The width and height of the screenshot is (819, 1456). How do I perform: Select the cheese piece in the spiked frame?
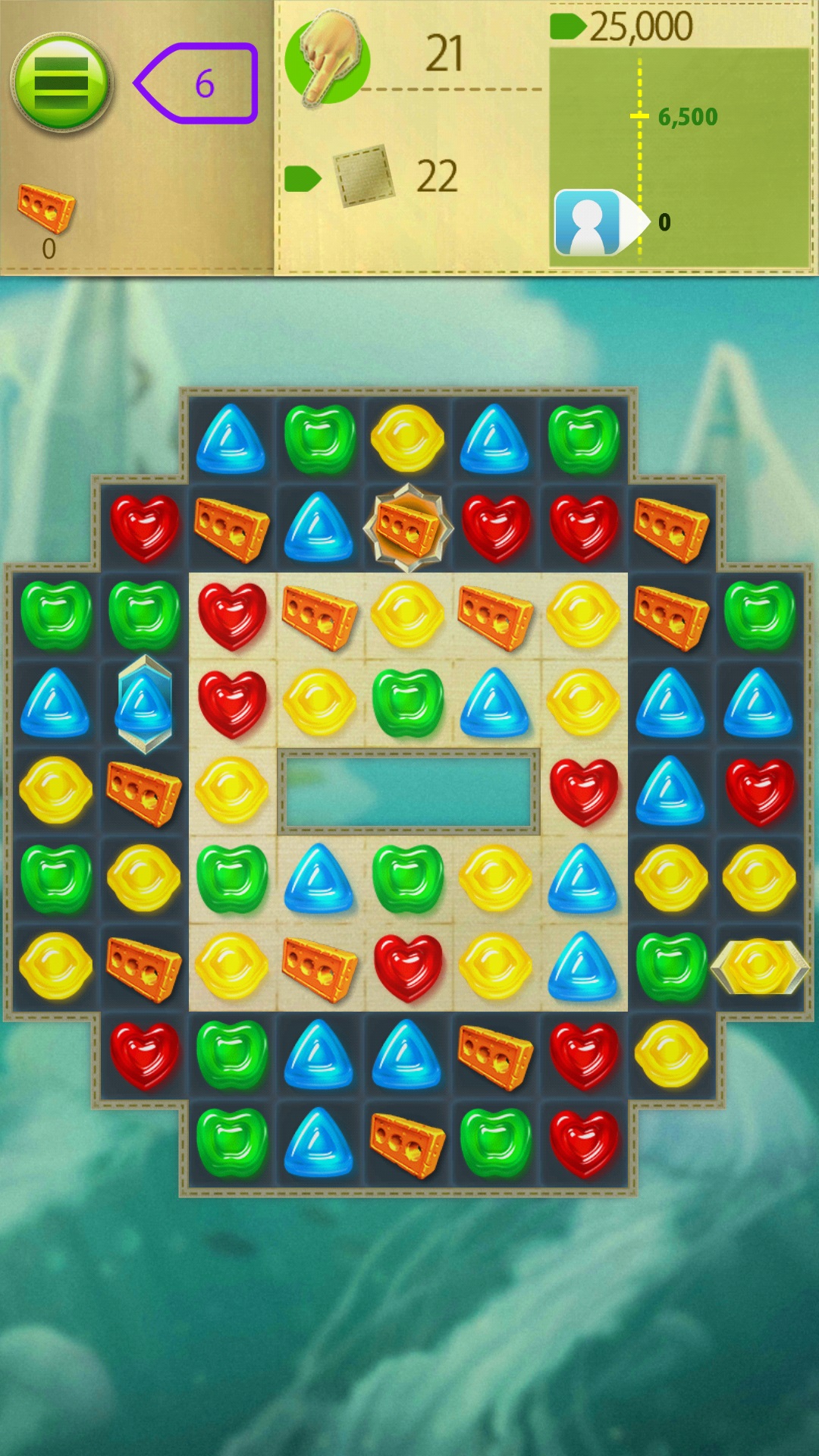(x=407, y=528)
